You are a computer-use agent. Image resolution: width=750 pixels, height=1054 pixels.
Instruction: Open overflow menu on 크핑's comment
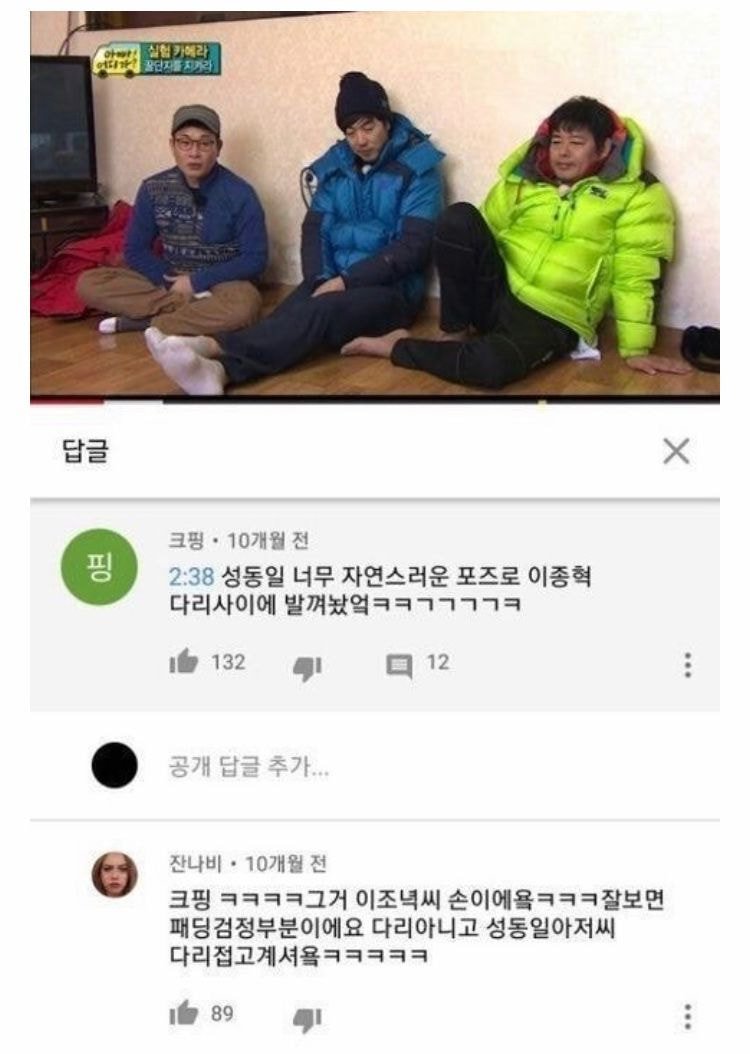click(687, 665)
